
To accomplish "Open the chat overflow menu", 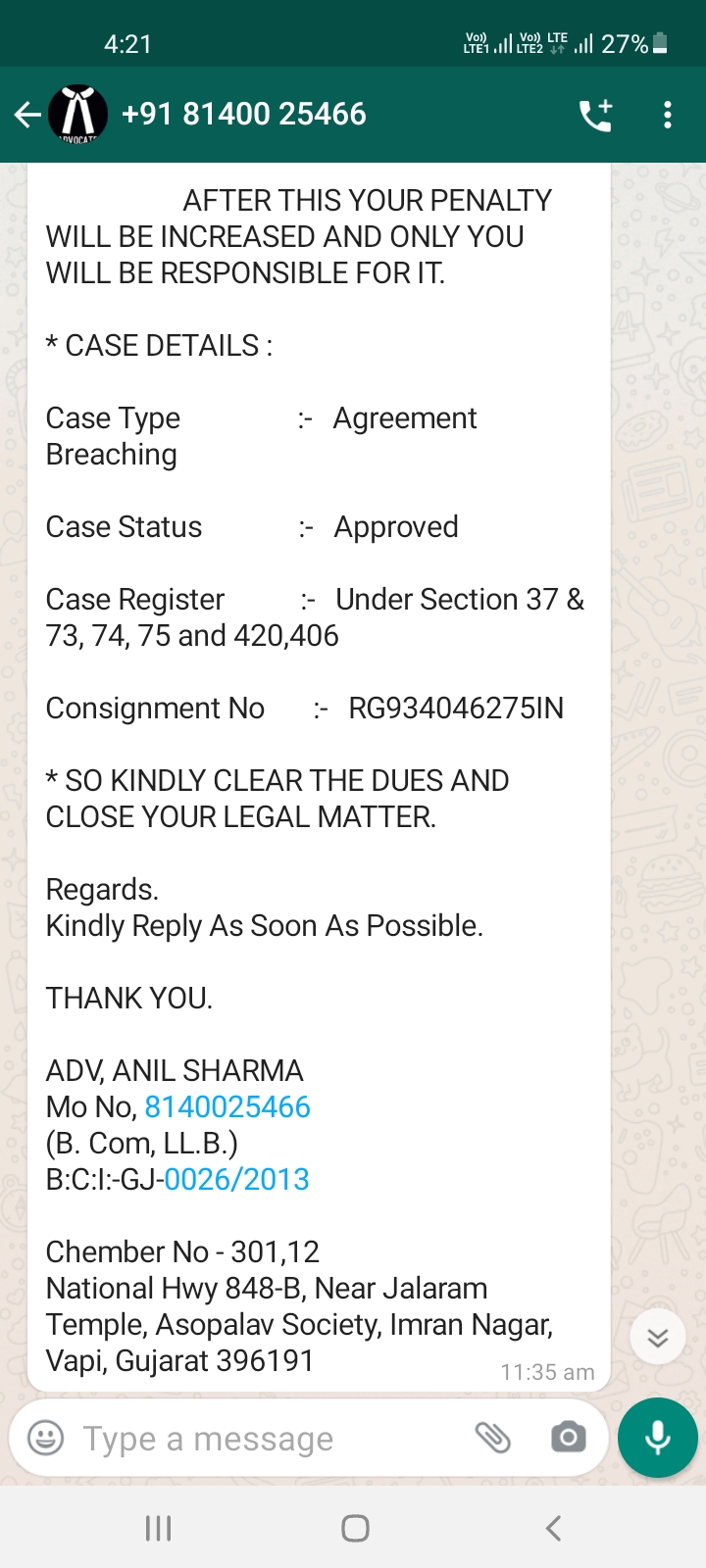I will click(668, 115).
